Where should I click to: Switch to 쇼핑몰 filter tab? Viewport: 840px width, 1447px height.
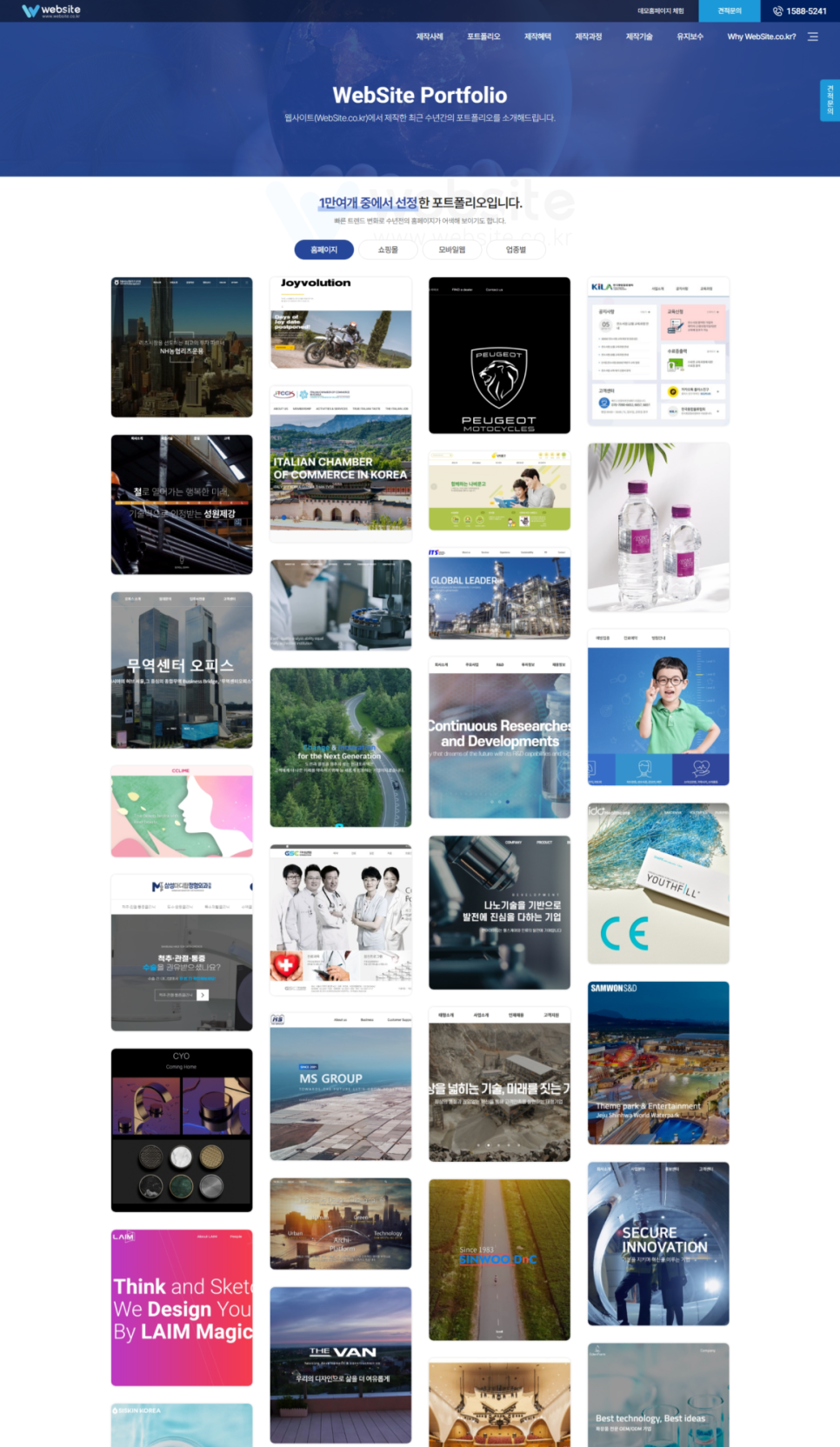(x=388, y=250)
